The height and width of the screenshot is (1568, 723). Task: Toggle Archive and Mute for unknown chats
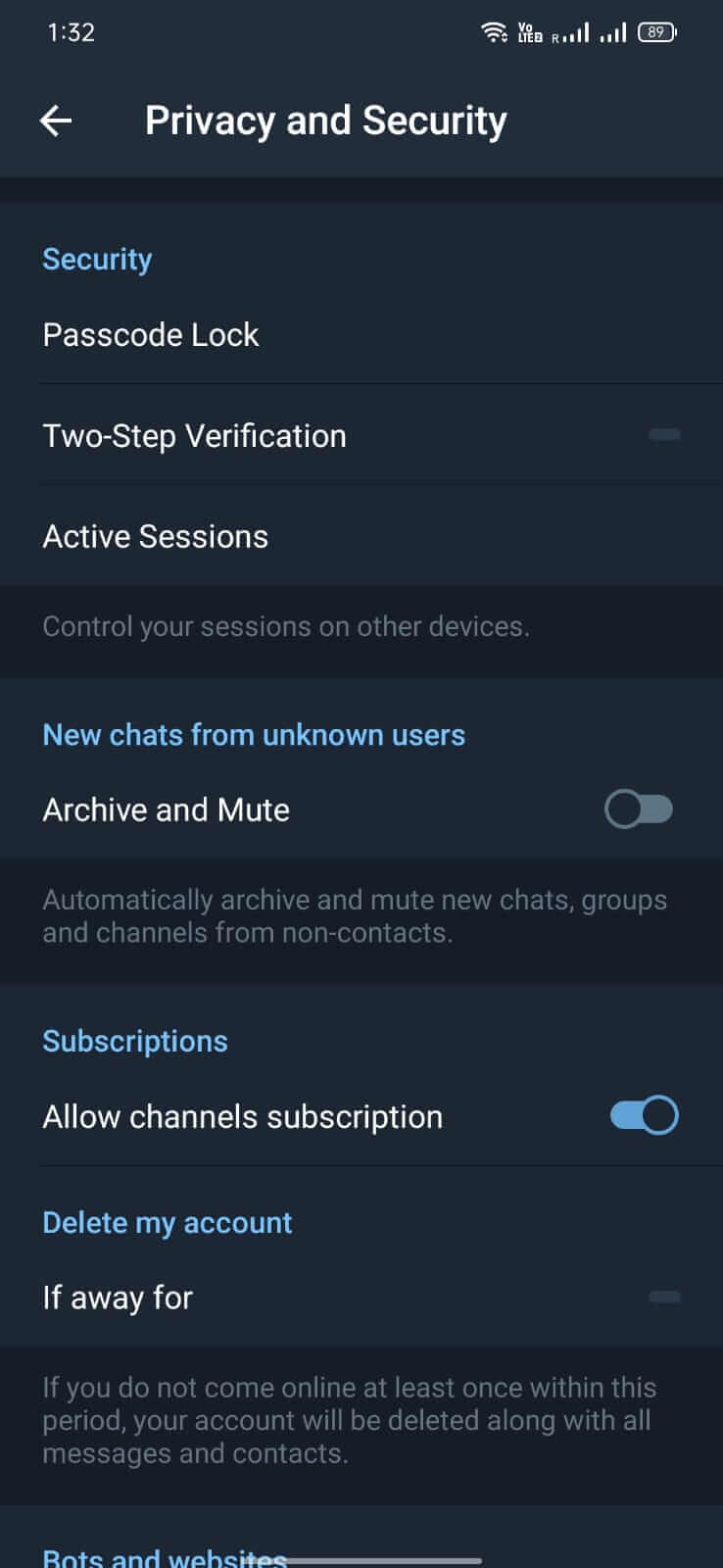[640, 809]
